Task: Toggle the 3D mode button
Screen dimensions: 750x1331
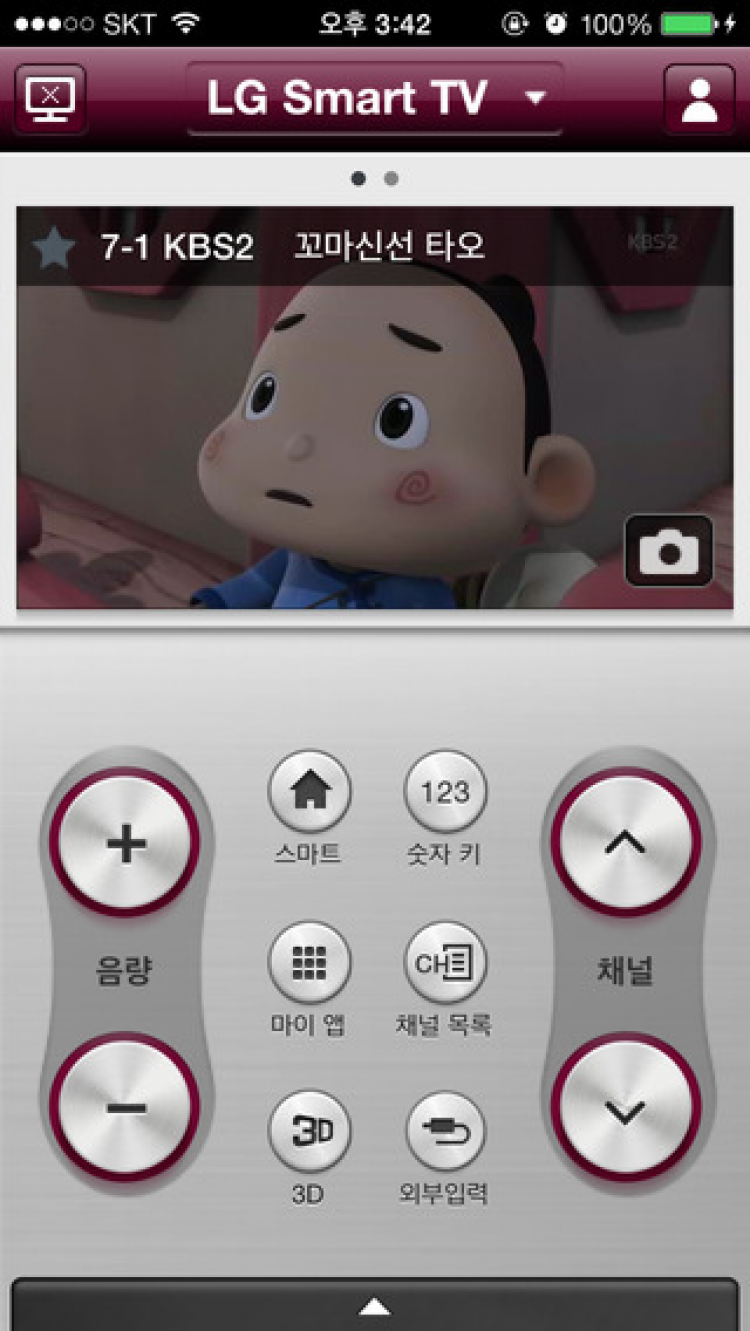Action: tap(310, 1132)
